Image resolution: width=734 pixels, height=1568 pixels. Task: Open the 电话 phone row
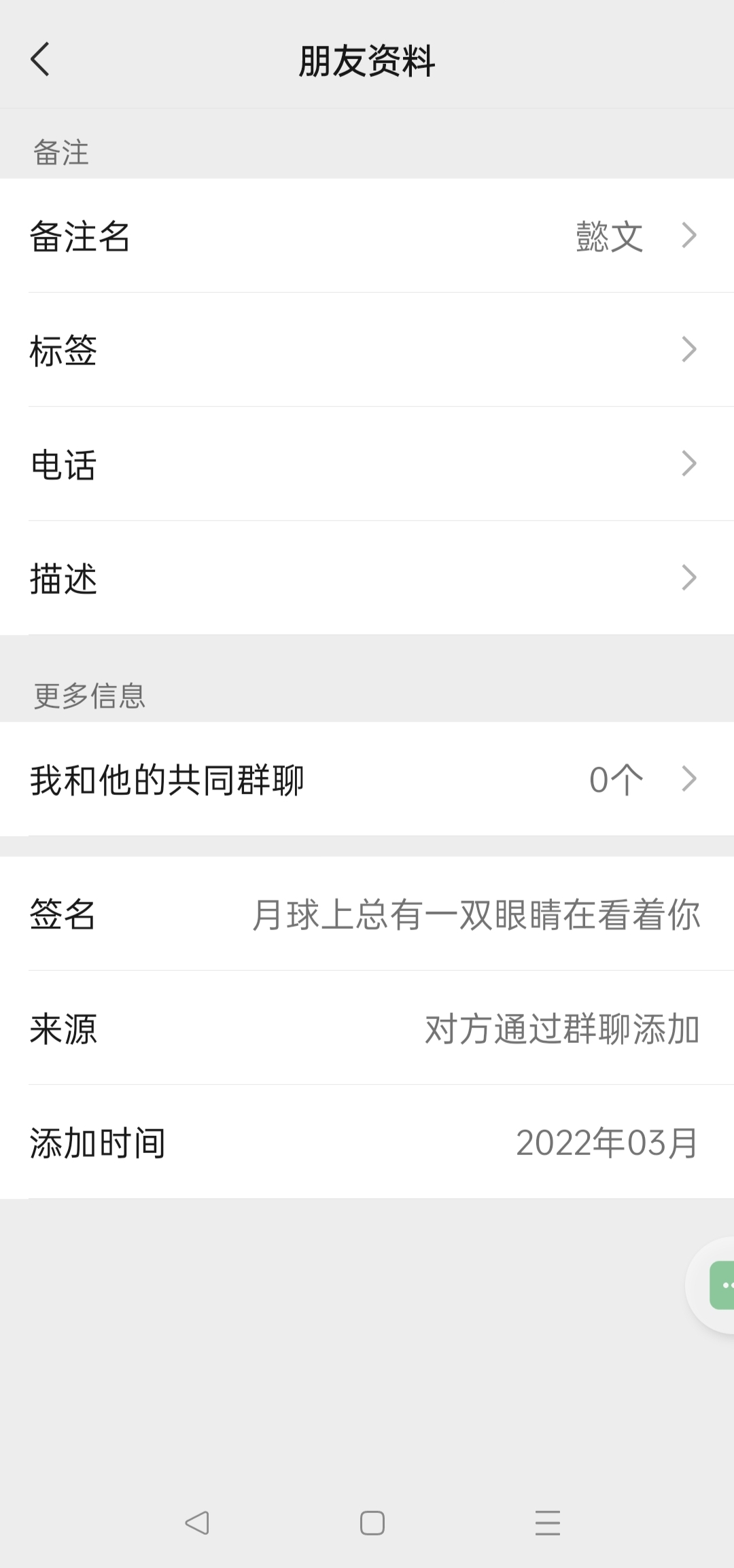tap(367, 464)
